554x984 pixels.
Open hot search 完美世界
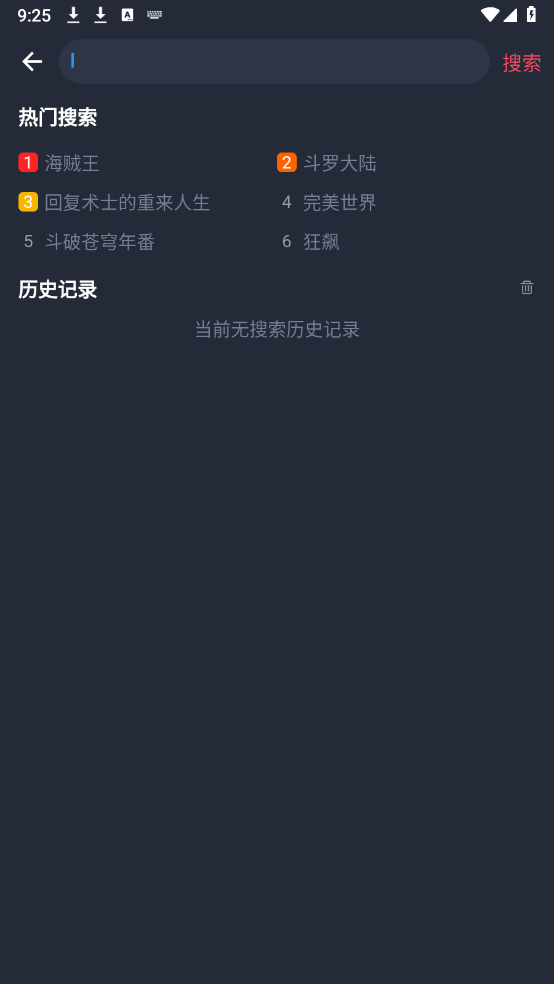339,202
